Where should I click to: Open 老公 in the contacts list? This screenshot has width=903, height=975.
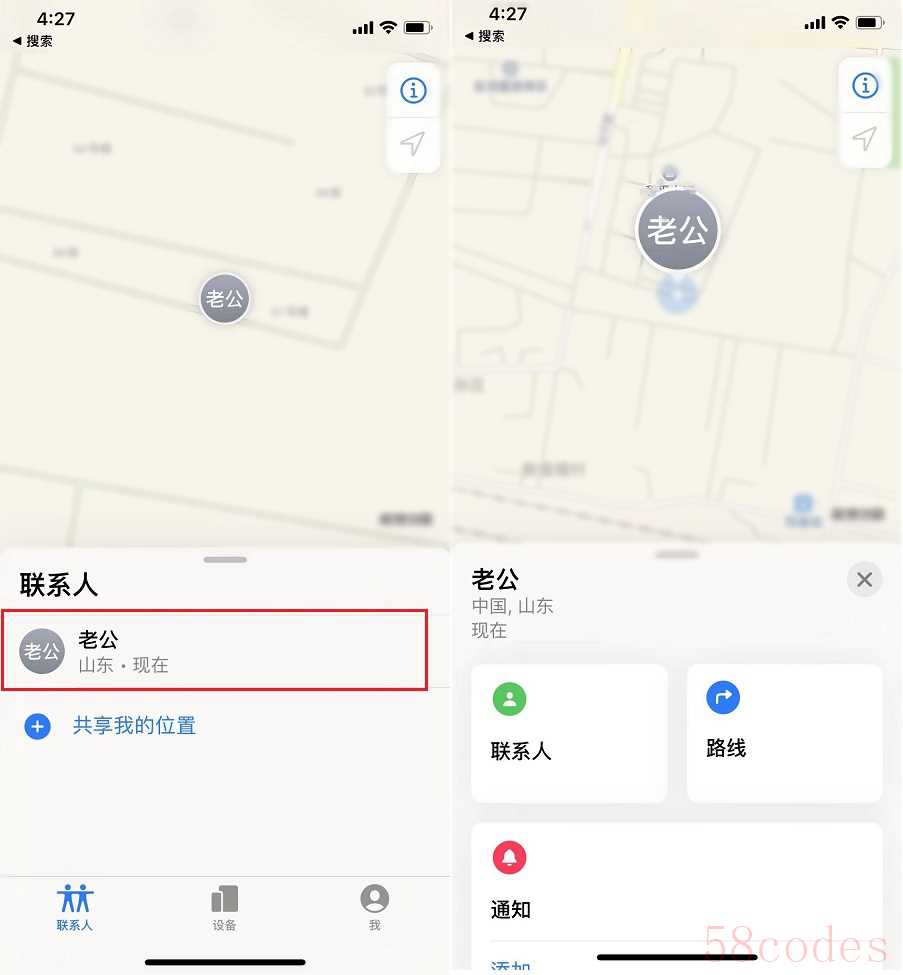(214, 651)
